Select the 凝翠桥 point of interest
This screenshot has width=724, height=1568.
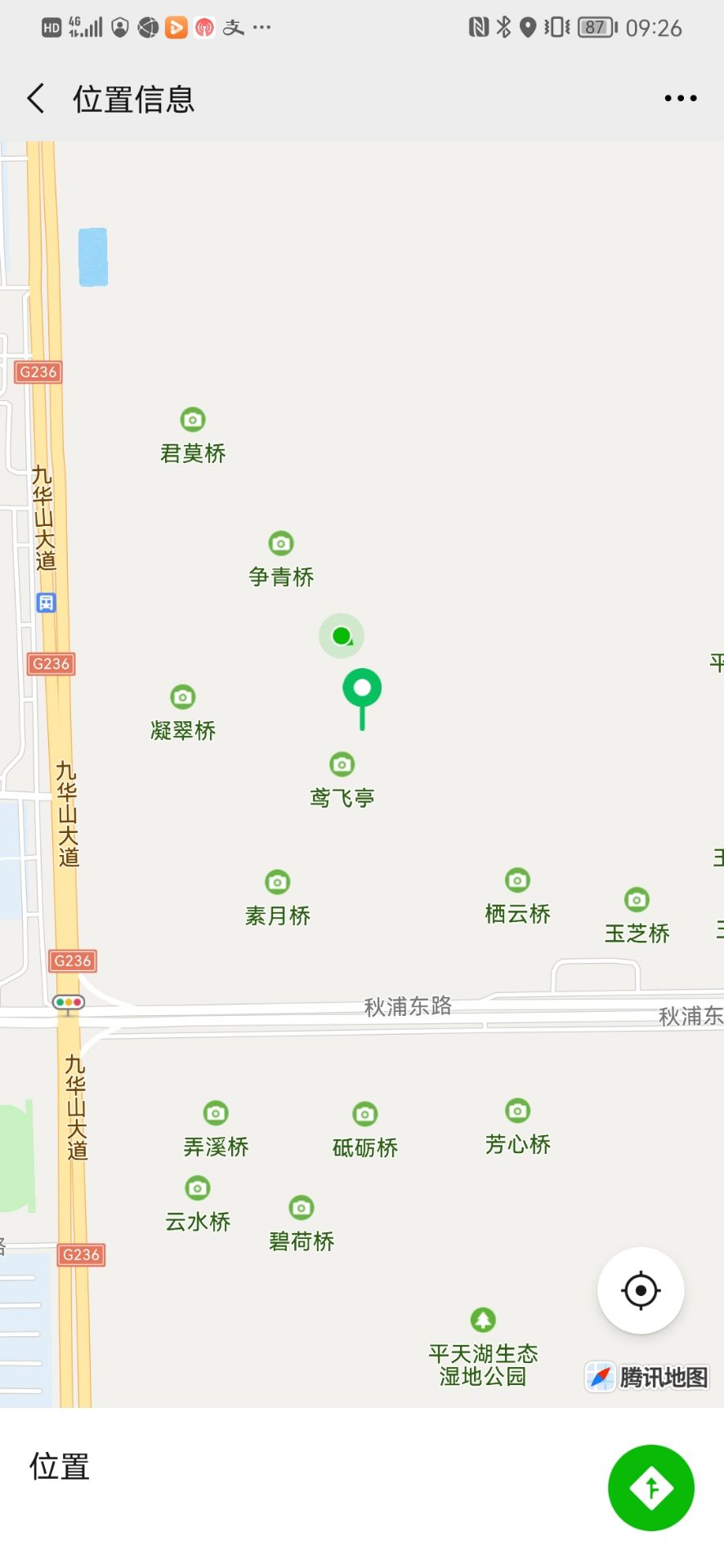coord(183,697)
